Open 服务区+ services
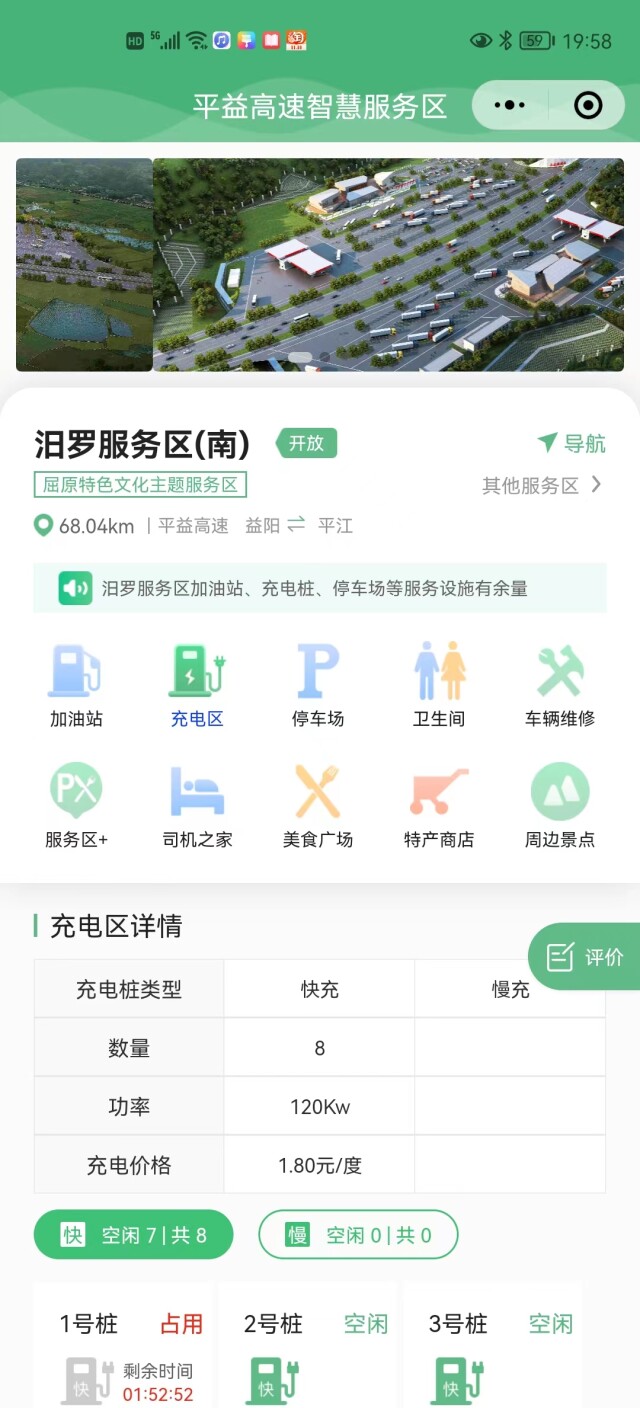Viewport: 640px width, 1408px height. 76,806
